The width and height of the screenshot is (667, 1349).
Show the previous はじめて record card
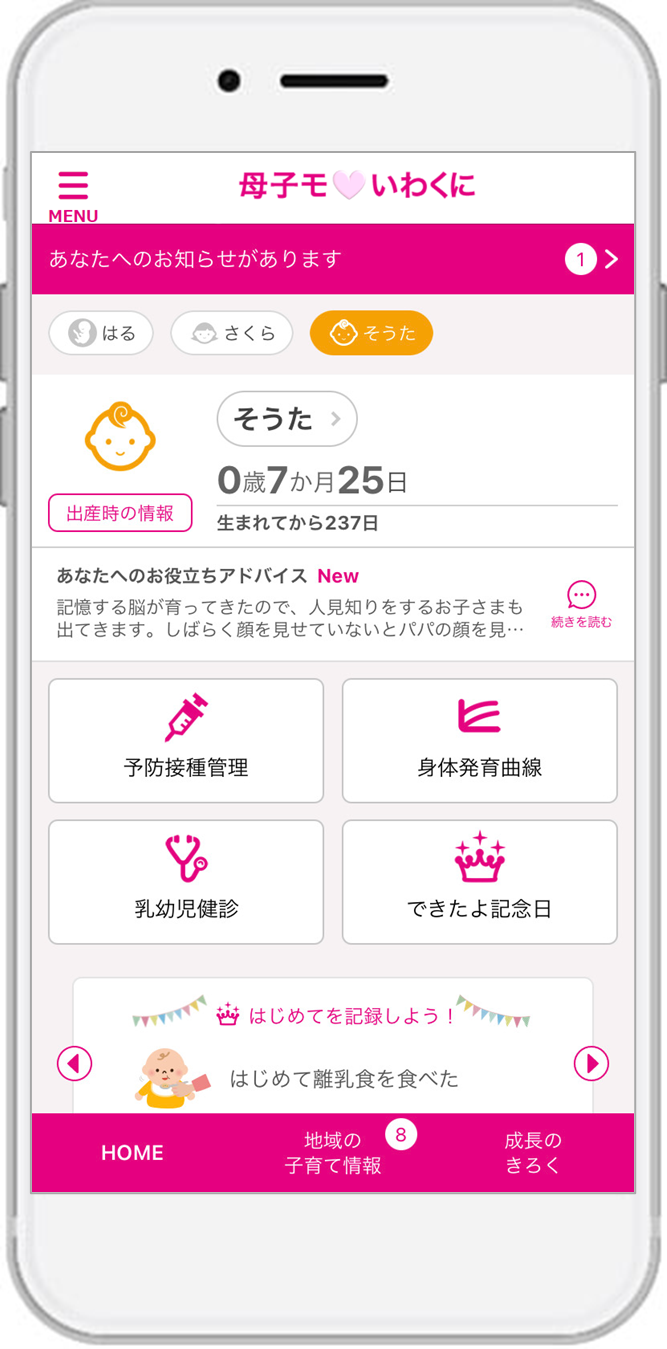[75, 1063]
